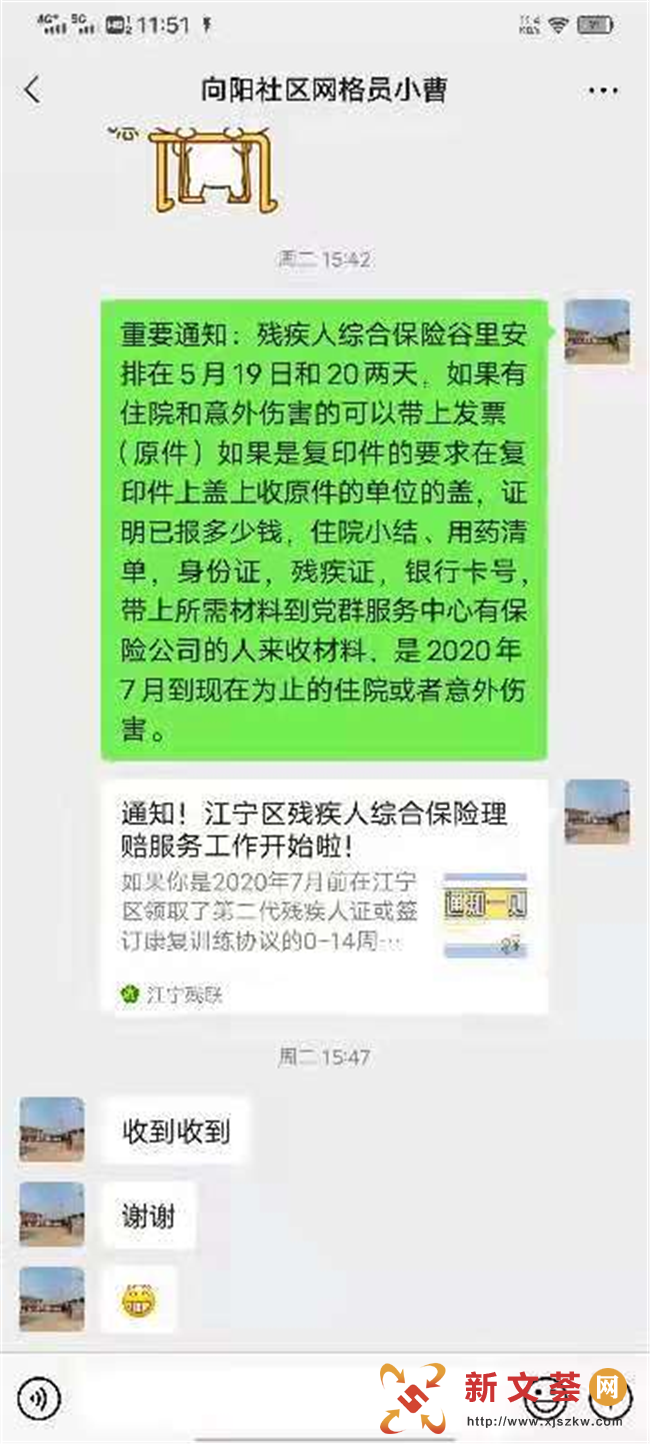Open the chat overflow menu
Screen dimensions: 650x1444
tap(603, 91)
